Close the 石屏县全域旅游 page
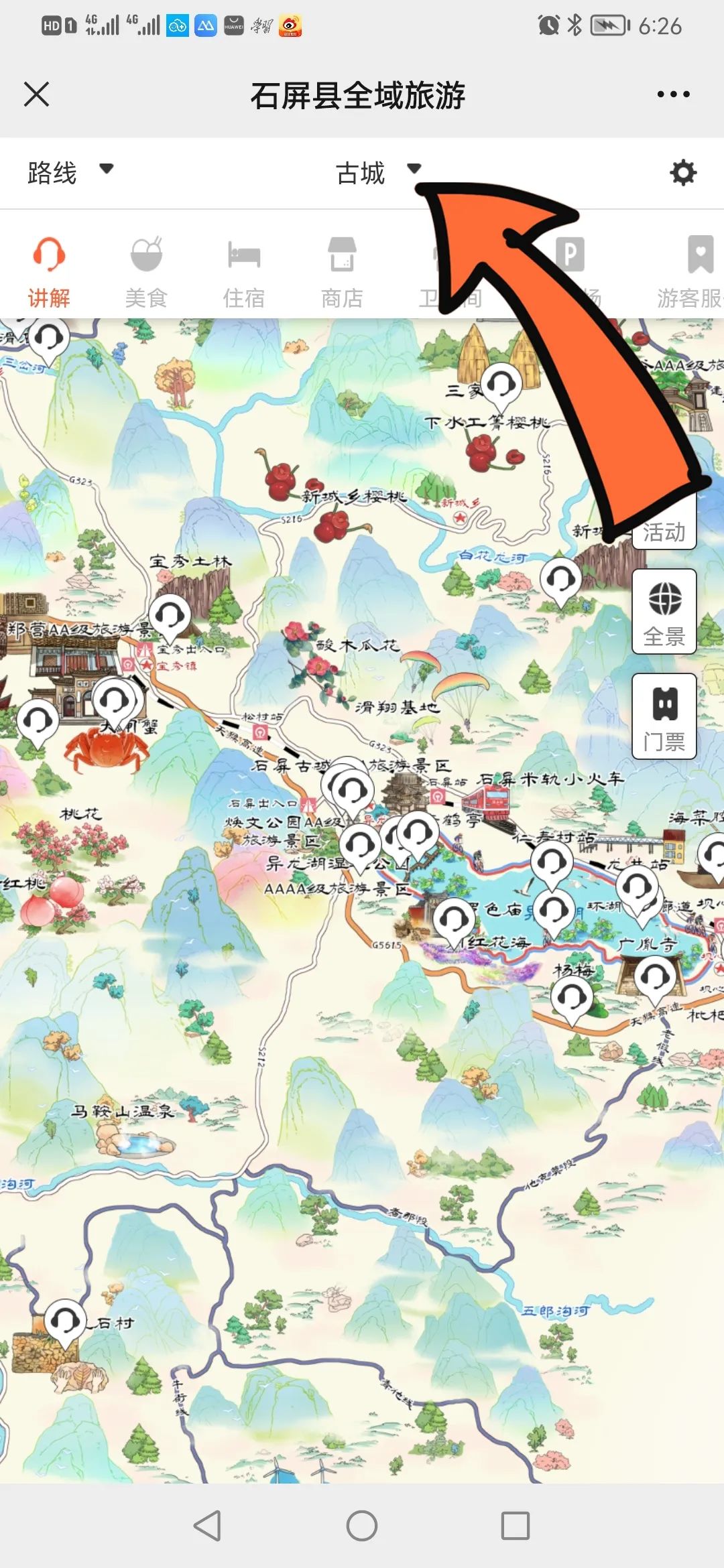The image size is (724, 1568). [37, 94]
